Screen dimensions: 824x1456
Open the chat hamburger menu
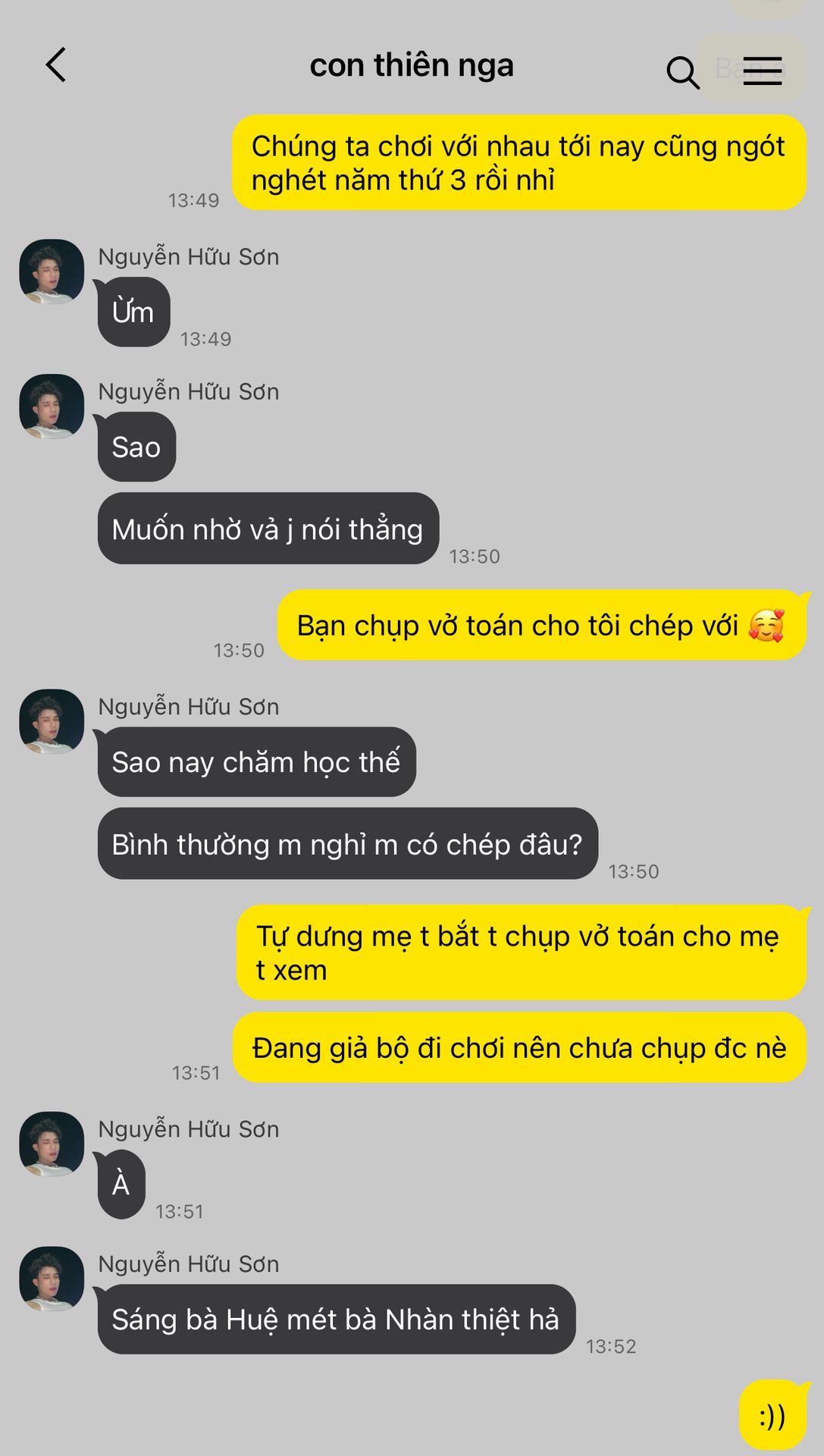[x=762, y=71]
